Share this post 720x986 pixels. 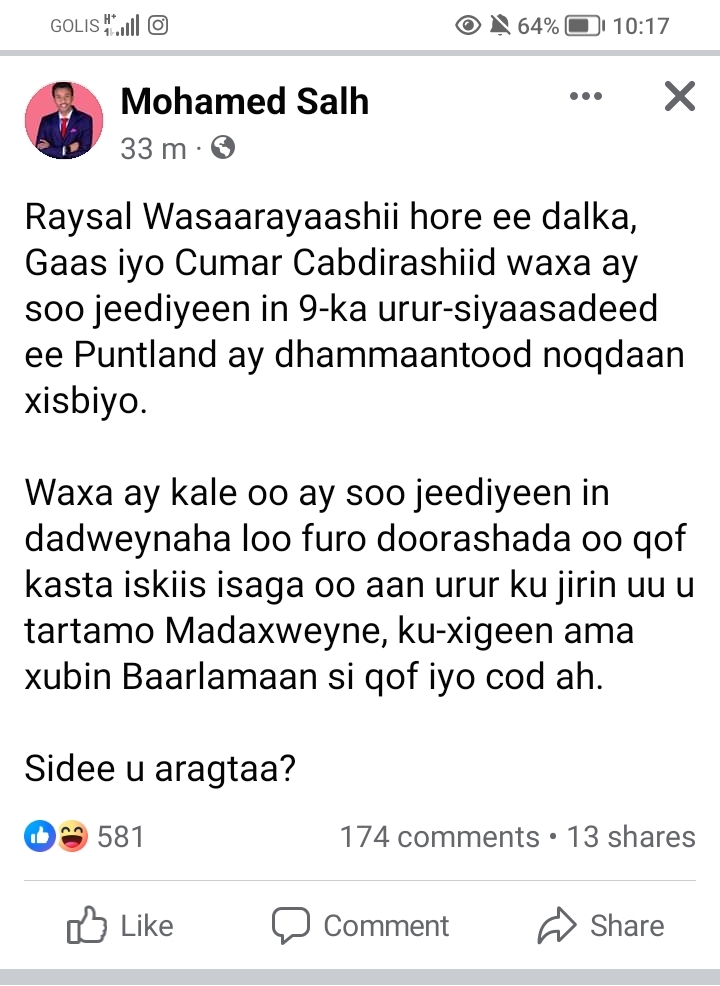point(600,926)
